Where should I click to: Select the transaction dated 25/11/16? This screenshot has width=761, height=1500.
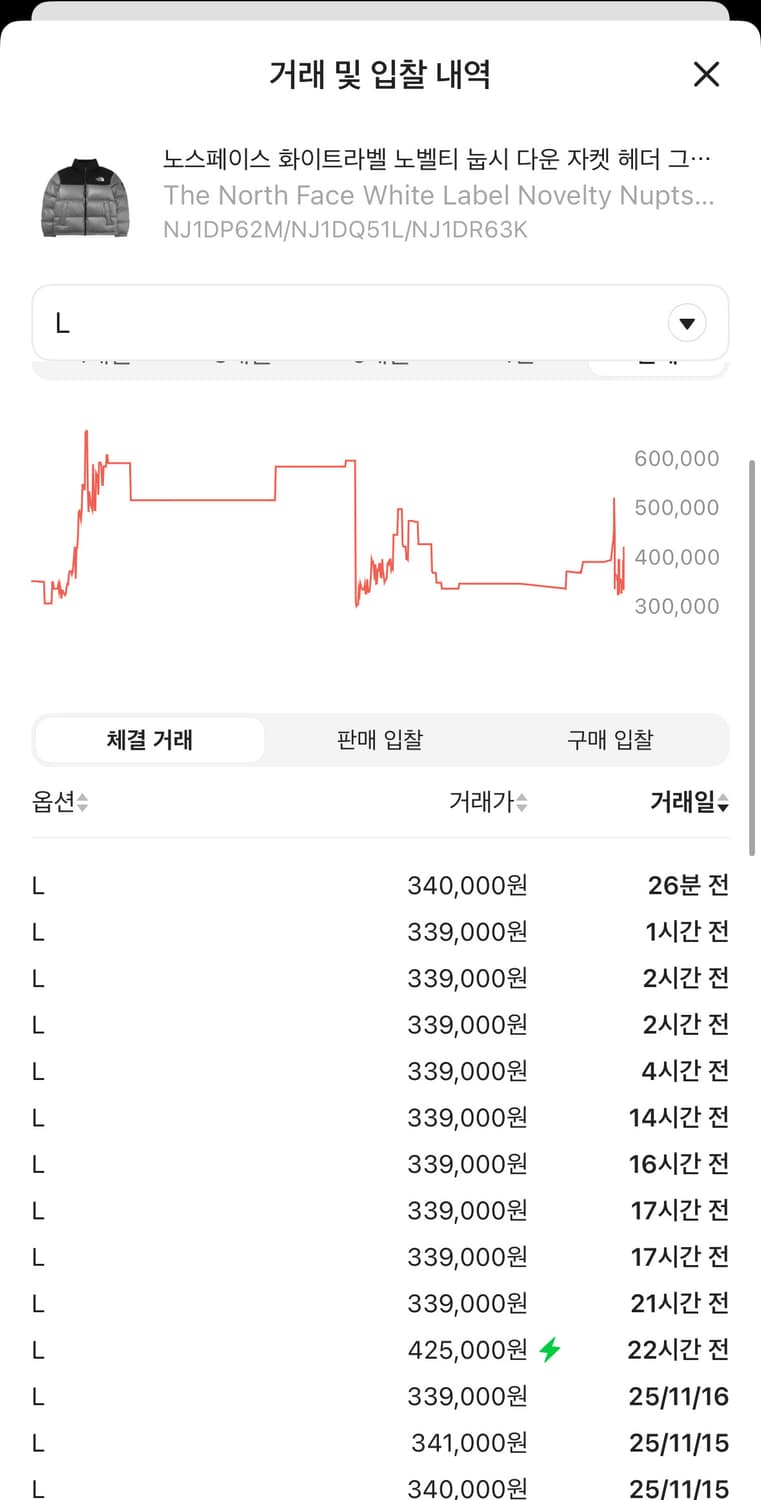[380, 1396]
